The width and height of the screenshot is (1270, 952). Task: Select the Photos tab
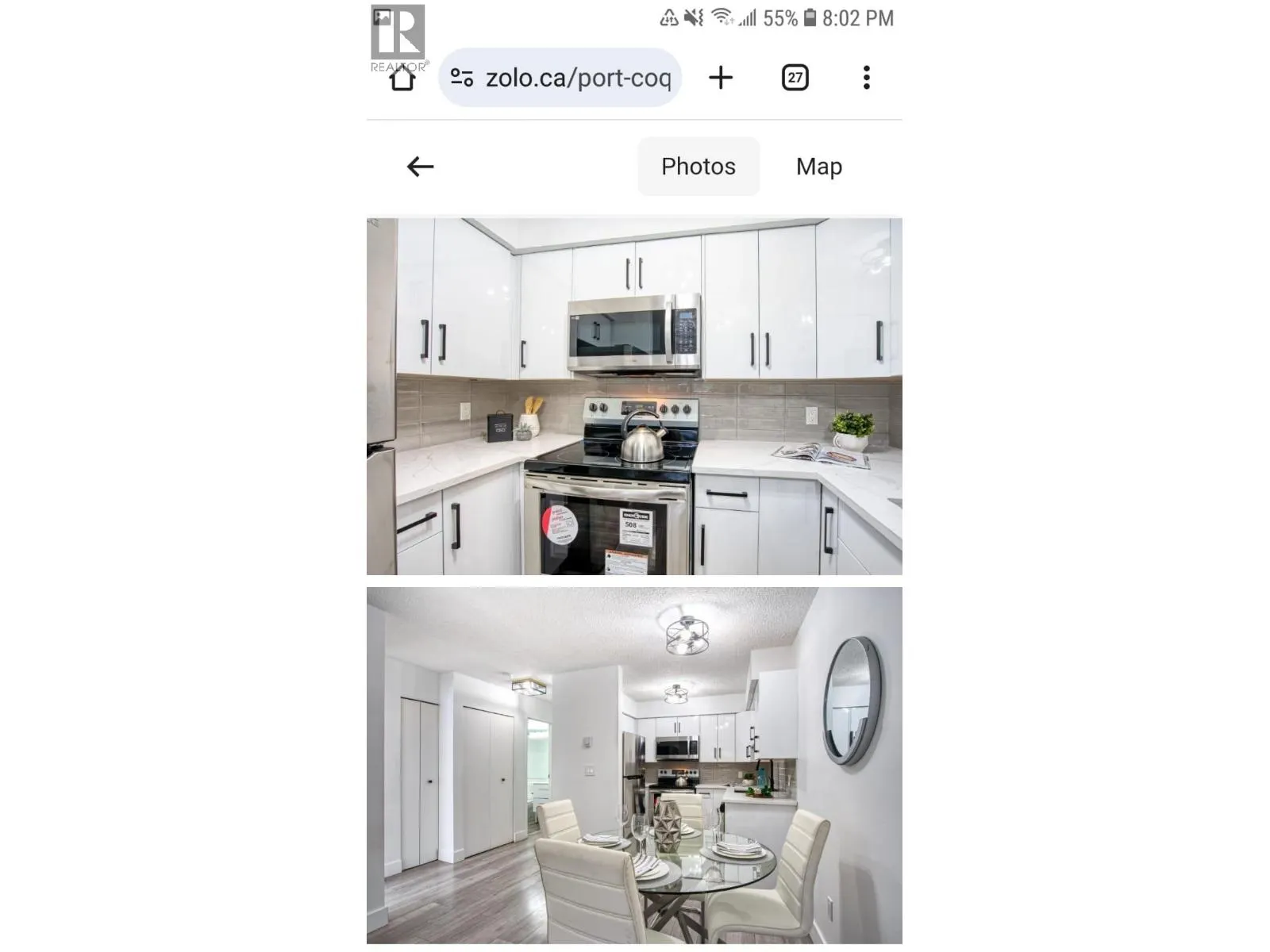click(x=698, y=167)
